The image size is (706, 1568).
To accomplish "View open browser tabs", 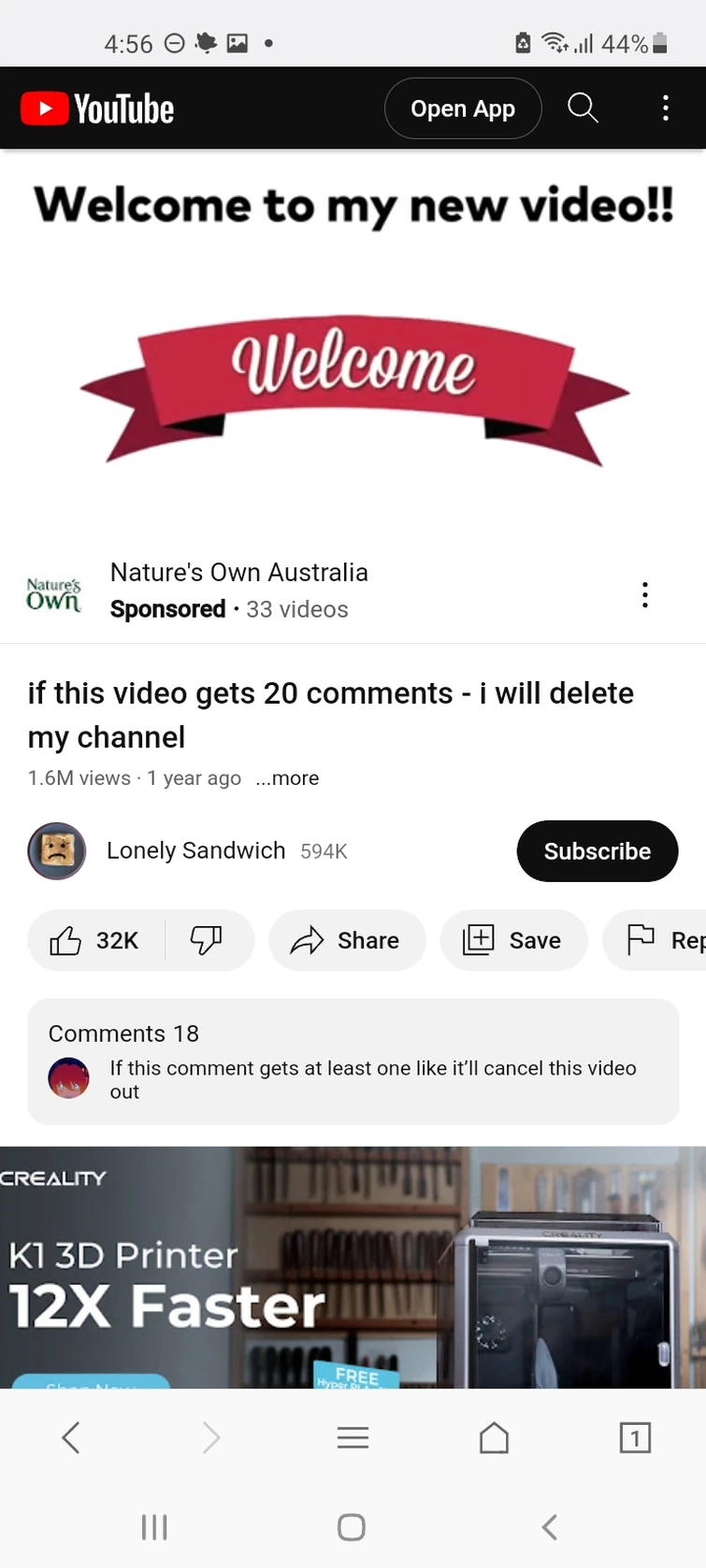I will 635,1437.
